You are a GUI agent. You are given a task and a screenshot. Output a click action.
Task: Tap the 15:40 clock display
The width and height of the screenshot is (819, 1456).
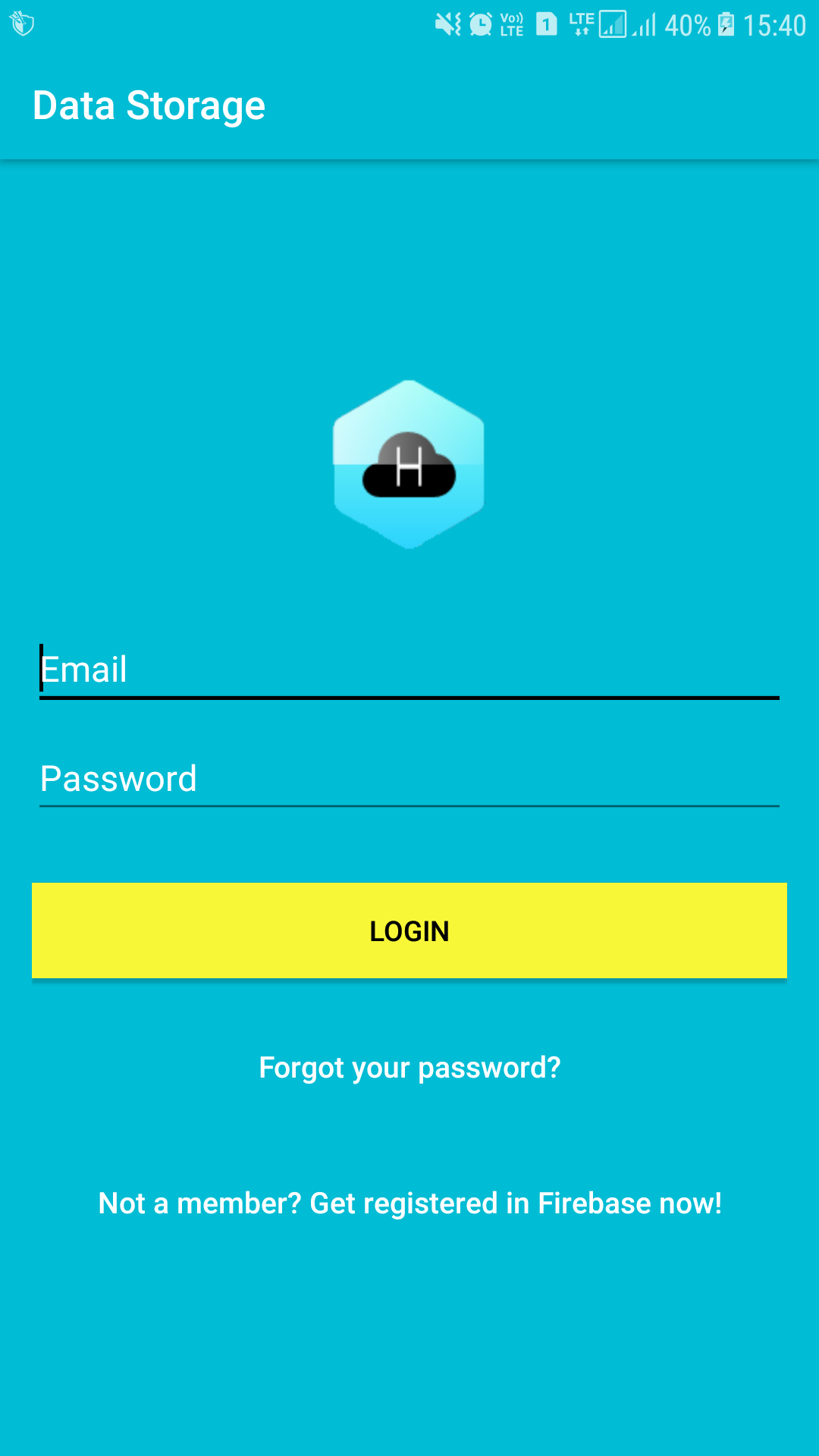point(773,24)
